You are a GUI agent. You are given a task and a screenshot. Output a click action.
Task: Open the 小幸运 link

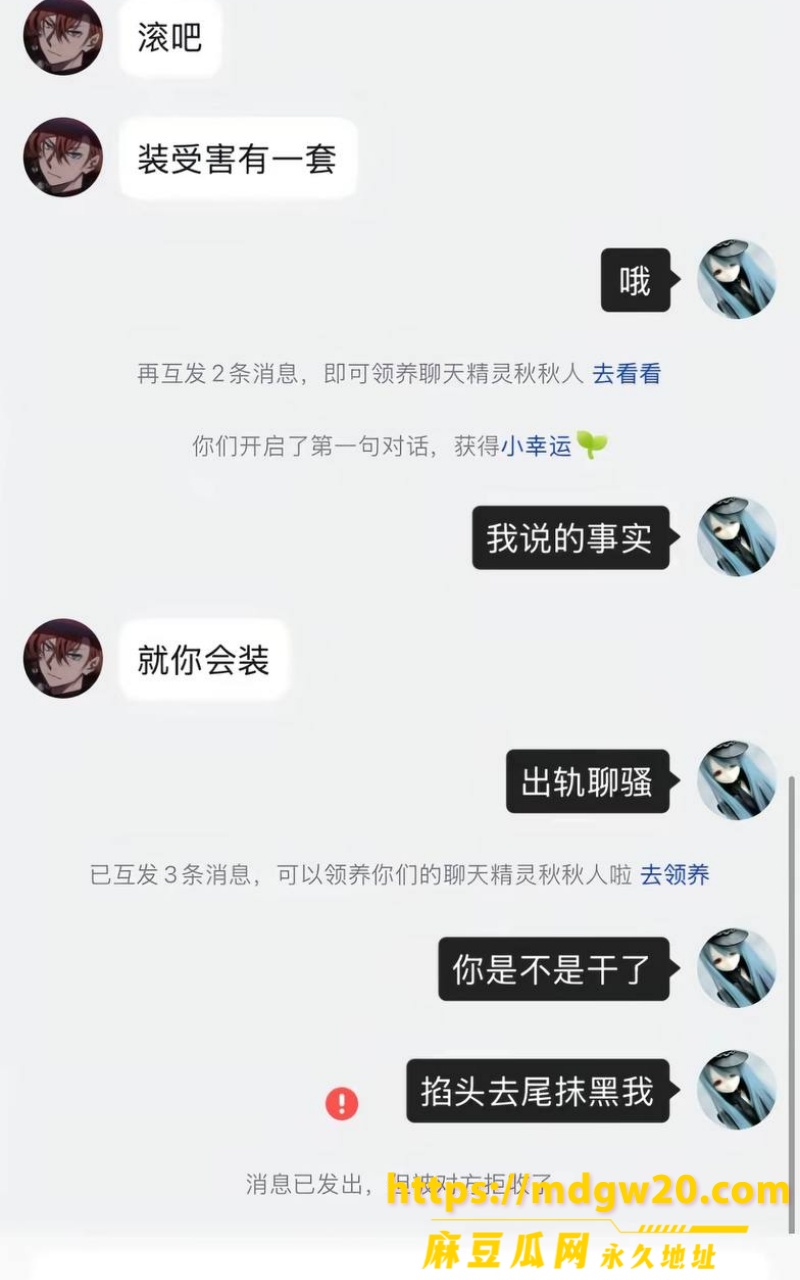(536, 446)
